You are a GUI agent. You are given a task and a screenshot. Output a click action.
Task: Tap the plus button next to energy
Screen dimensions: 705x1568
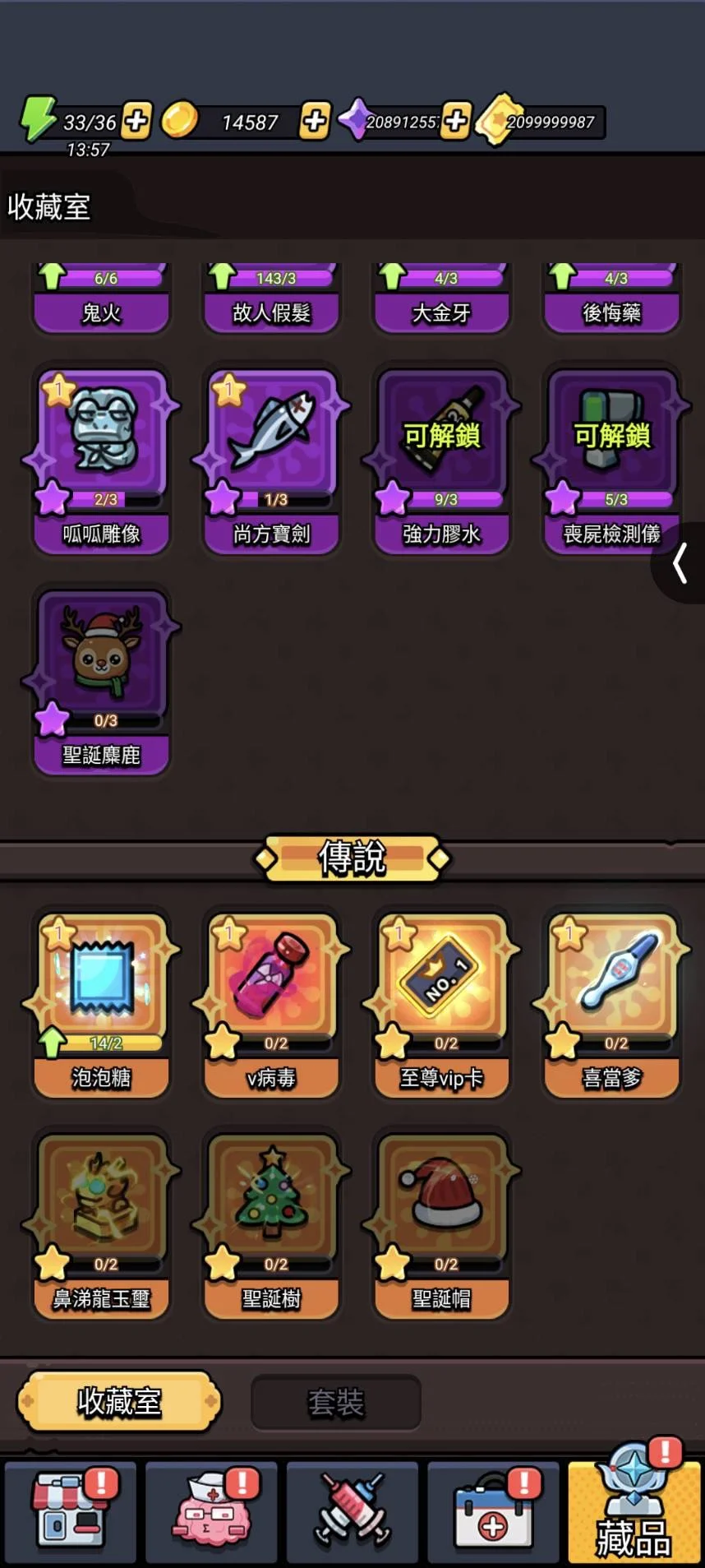tap(136, 121)
